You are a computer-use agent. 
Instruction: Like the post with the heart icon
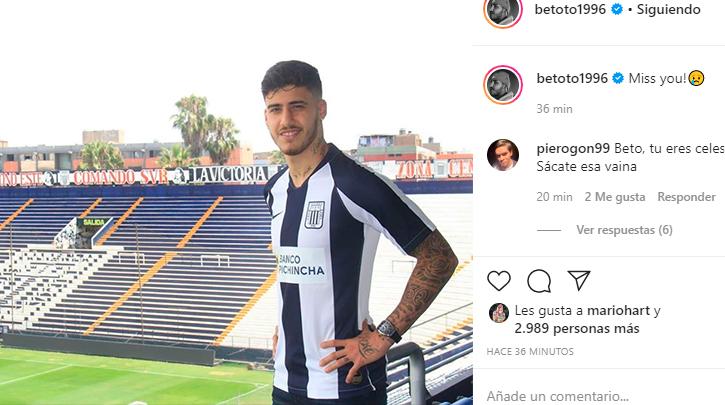coord(499,281)
